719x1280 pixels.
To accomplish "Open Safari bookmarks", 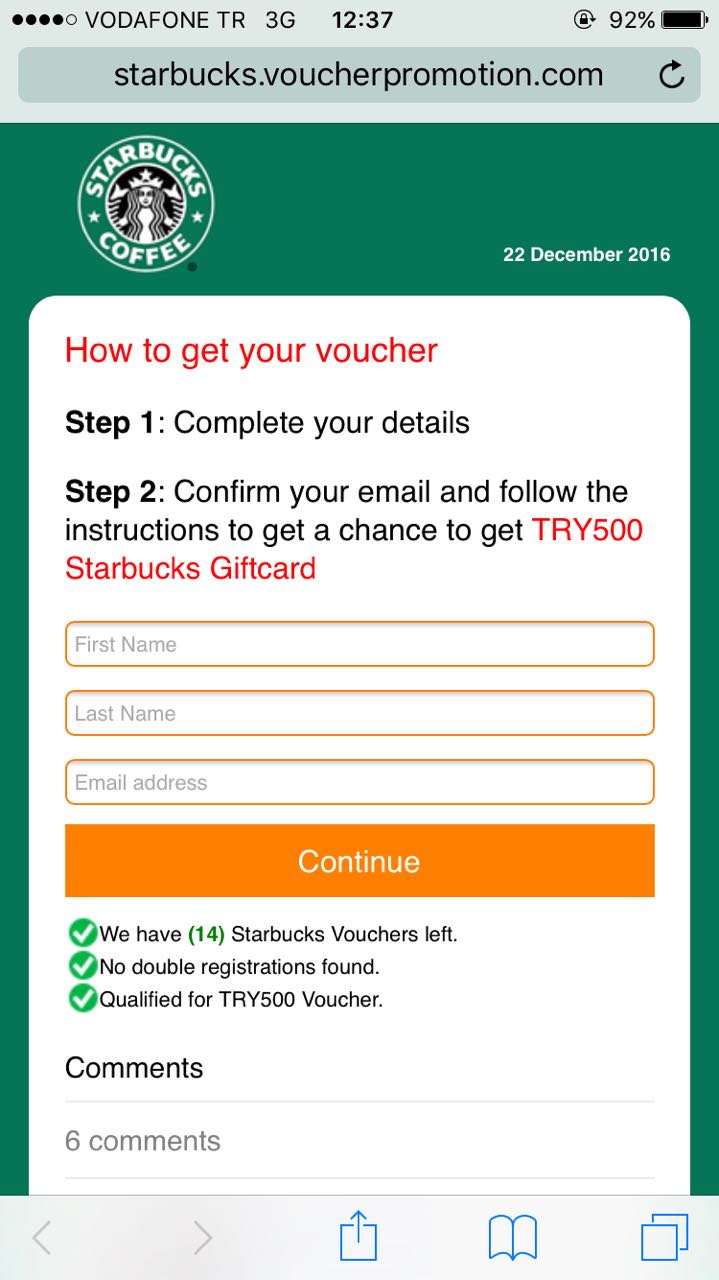I will coord(512,1238).
